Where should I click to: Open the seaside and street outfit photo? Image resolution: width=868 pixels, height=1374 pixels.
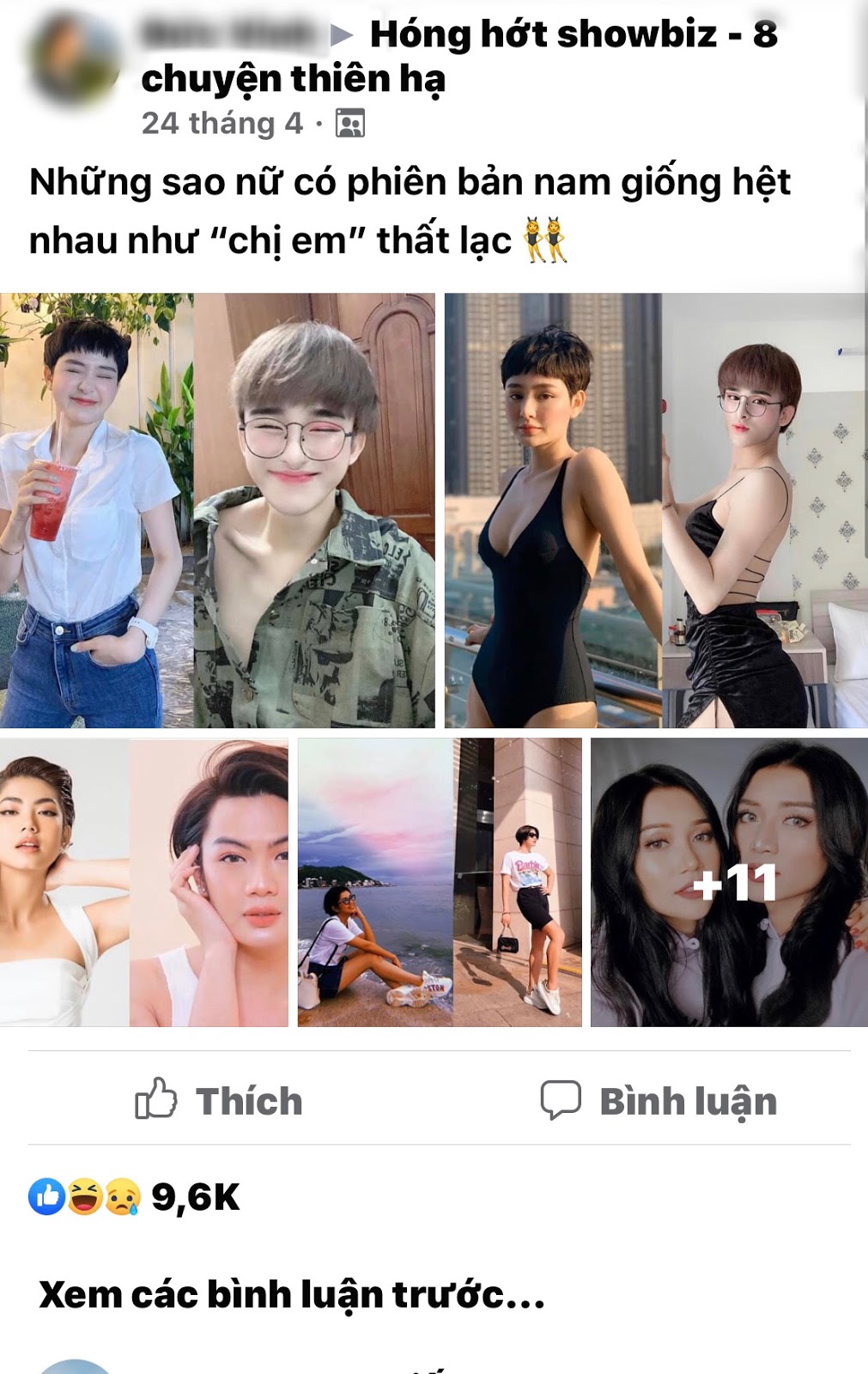tap(439, 882)
